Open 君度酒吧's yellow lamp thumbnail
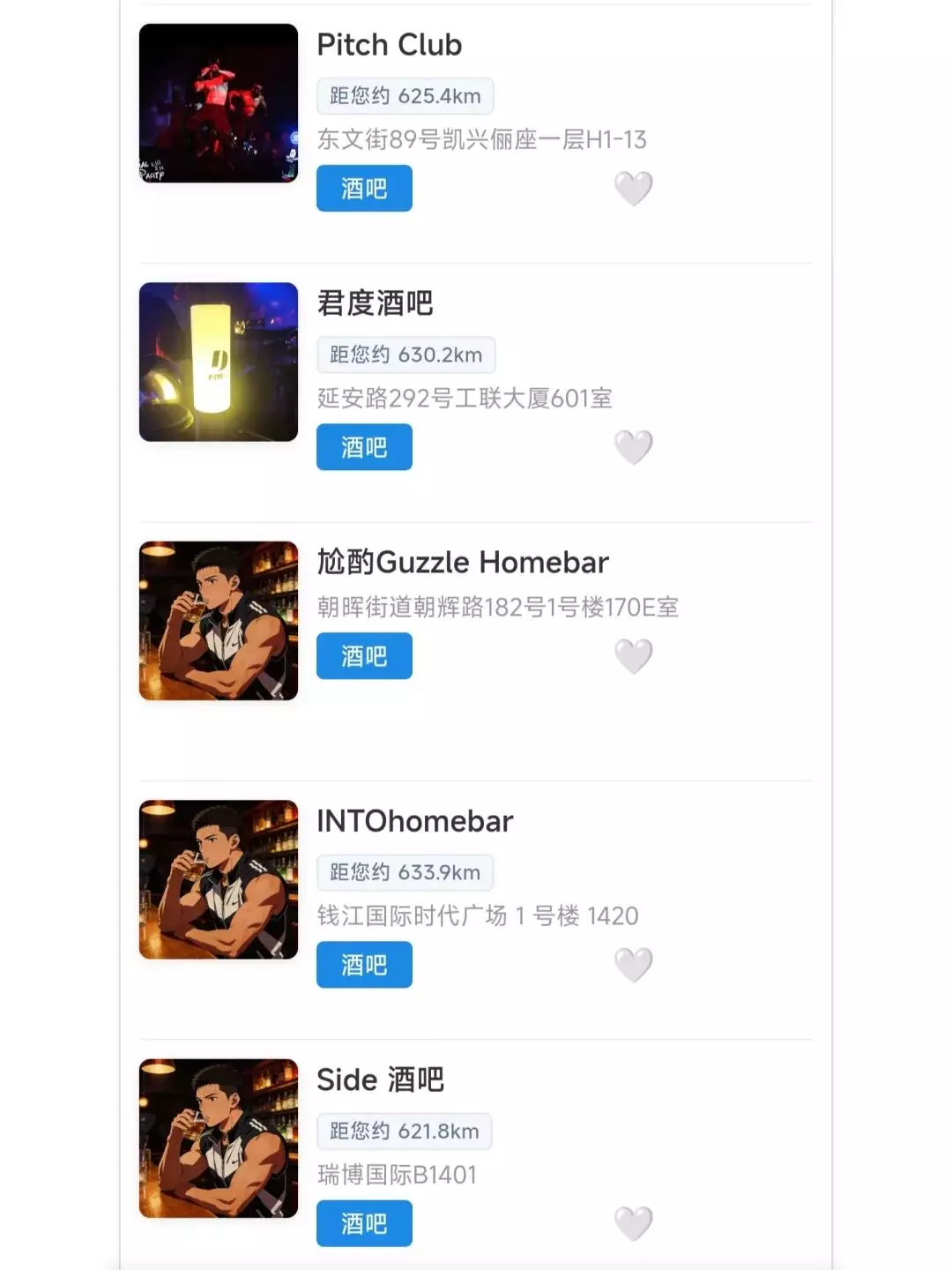 coord(218,362)
